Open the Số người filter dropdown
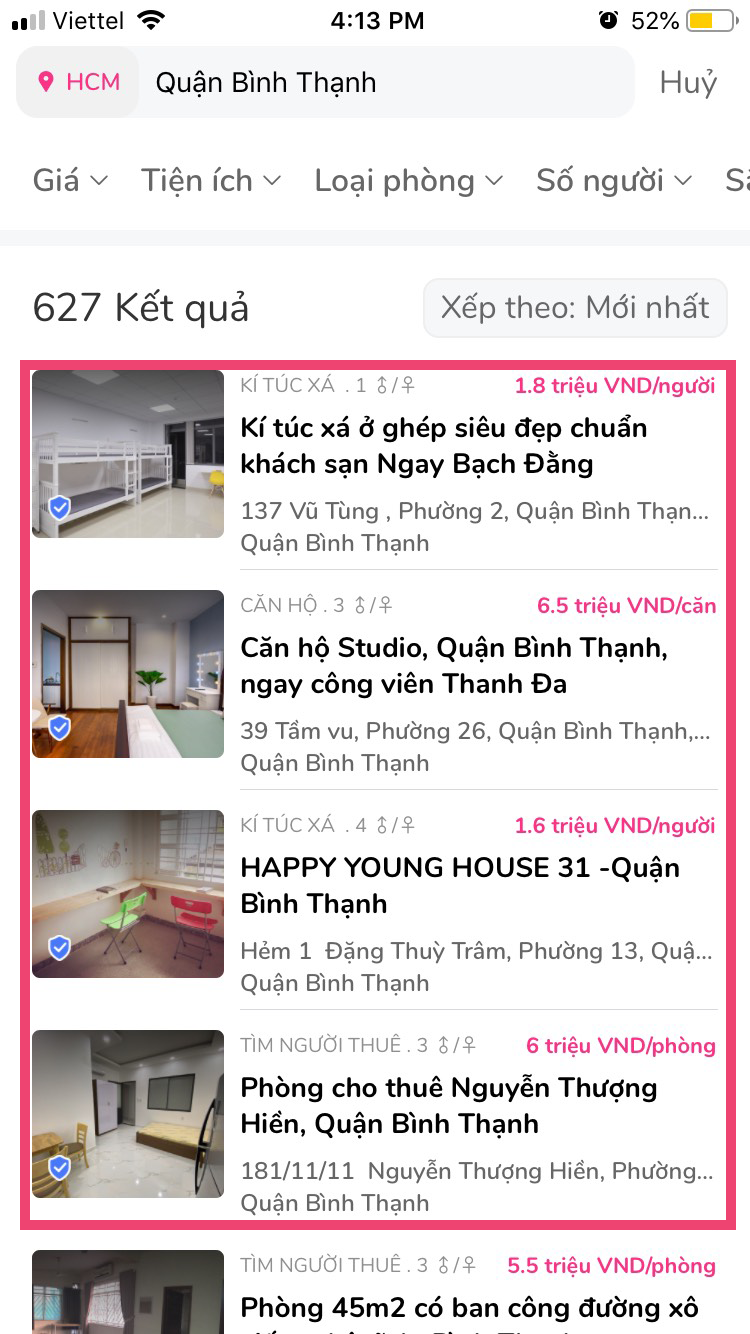Viewport: 750px width, 1334px height. (x=613, y=180)
